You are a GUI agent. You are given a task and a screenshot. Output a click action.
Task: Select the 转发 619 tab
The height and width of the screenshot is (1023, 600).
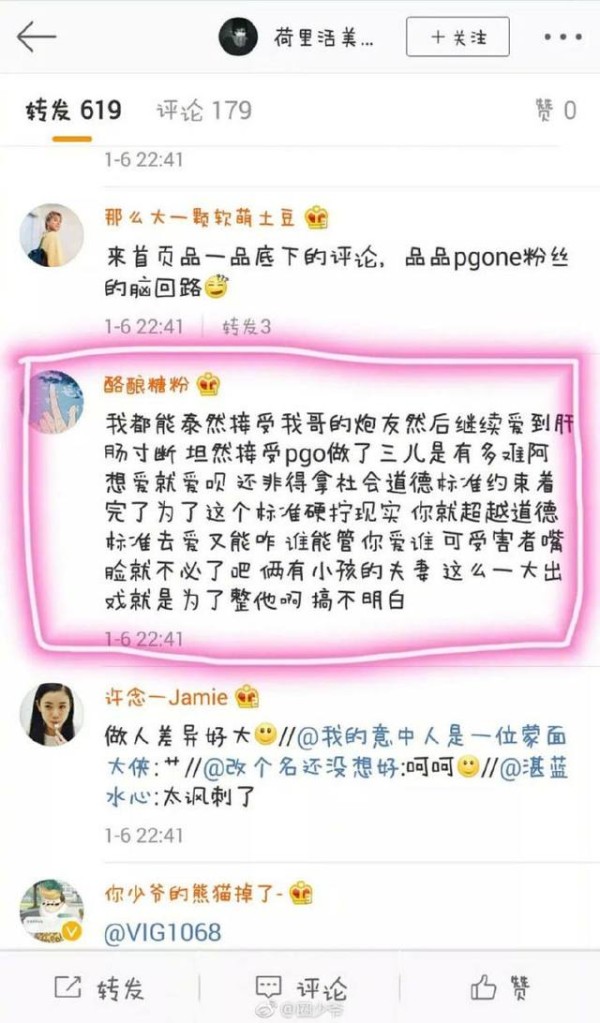click(x=73, y=110)
